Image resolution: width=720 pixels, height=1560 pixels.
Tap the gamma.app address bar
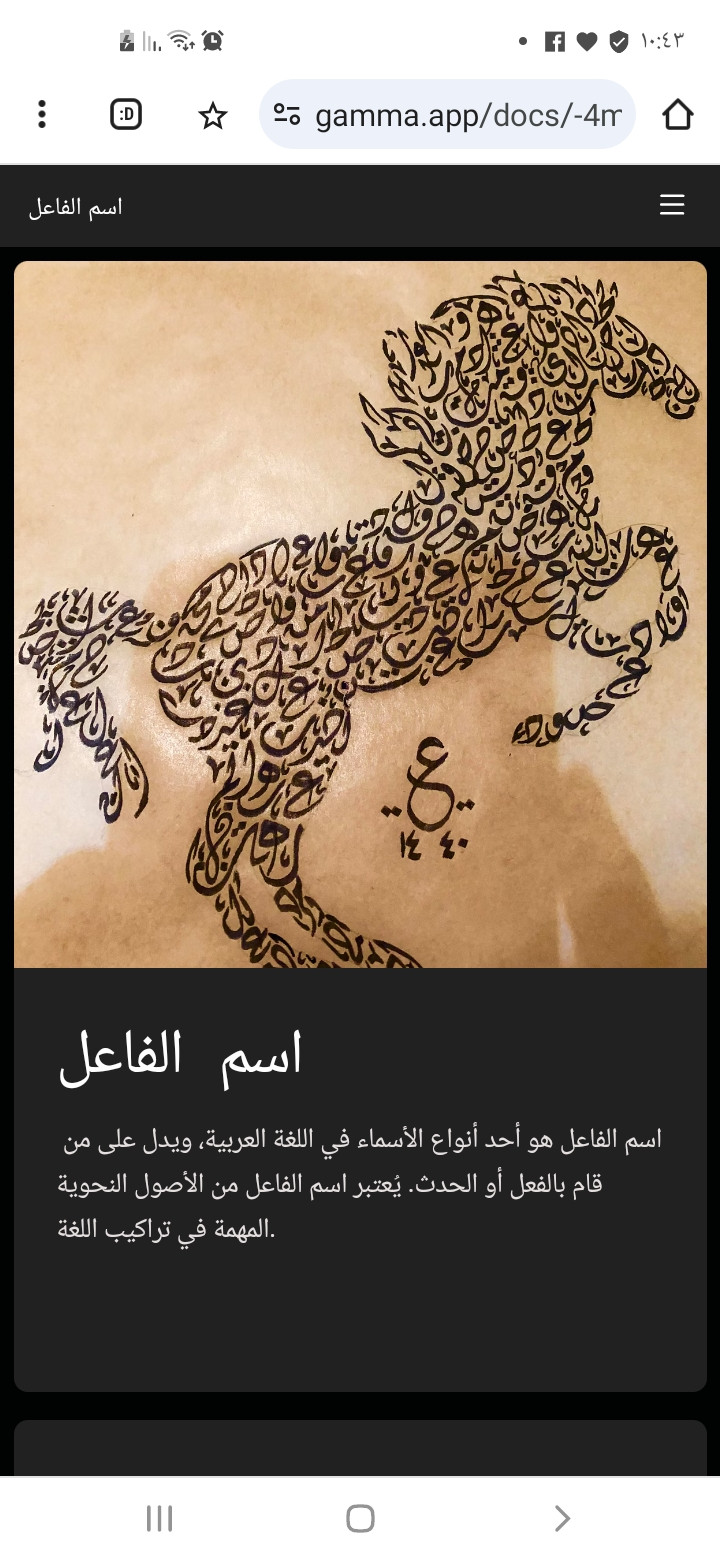(466, 116)
